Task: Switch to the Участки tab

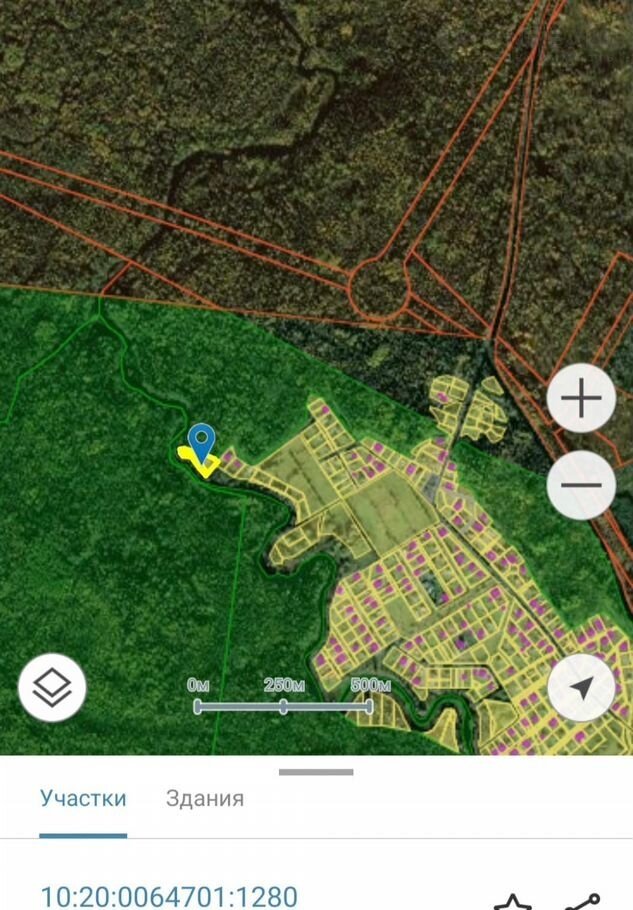Action: tap(83, 798)
